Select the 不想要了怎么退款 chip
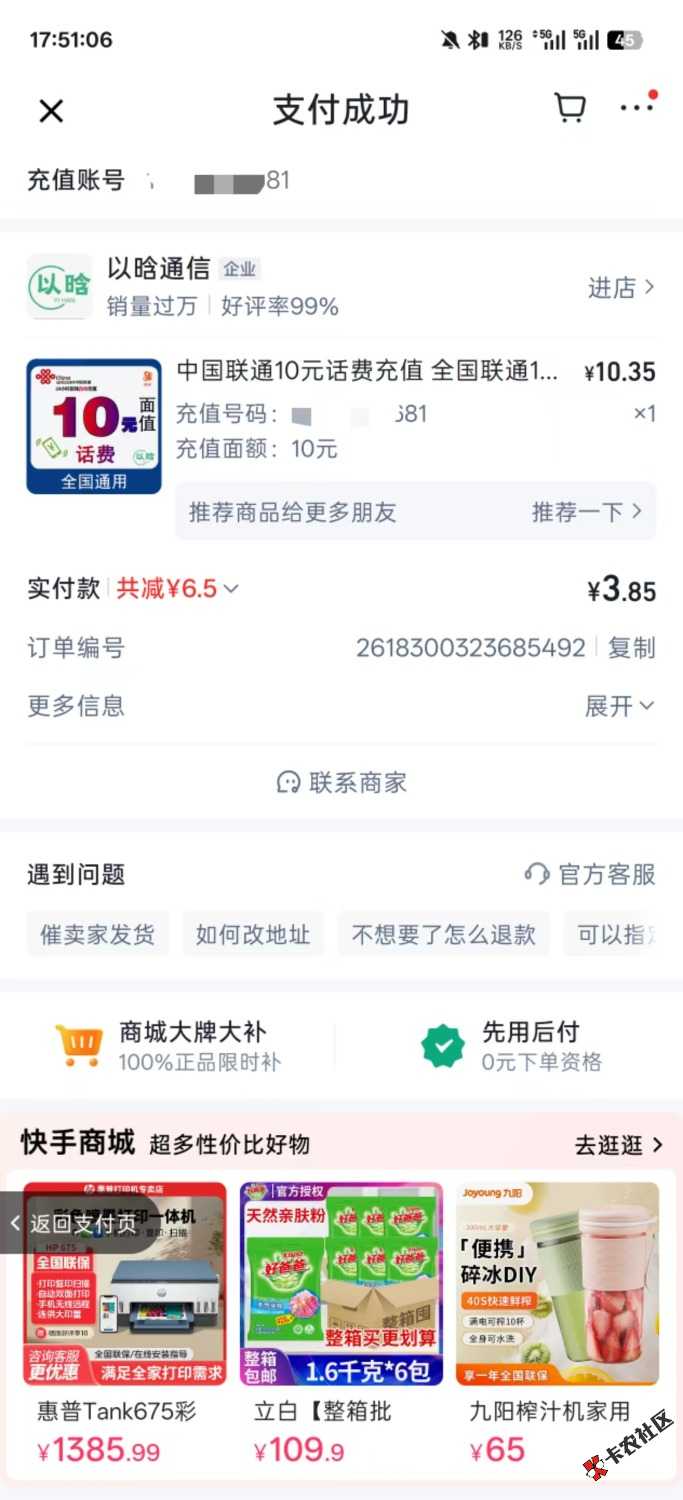This screenshot has height=1500, width=683. pos(444,935)
